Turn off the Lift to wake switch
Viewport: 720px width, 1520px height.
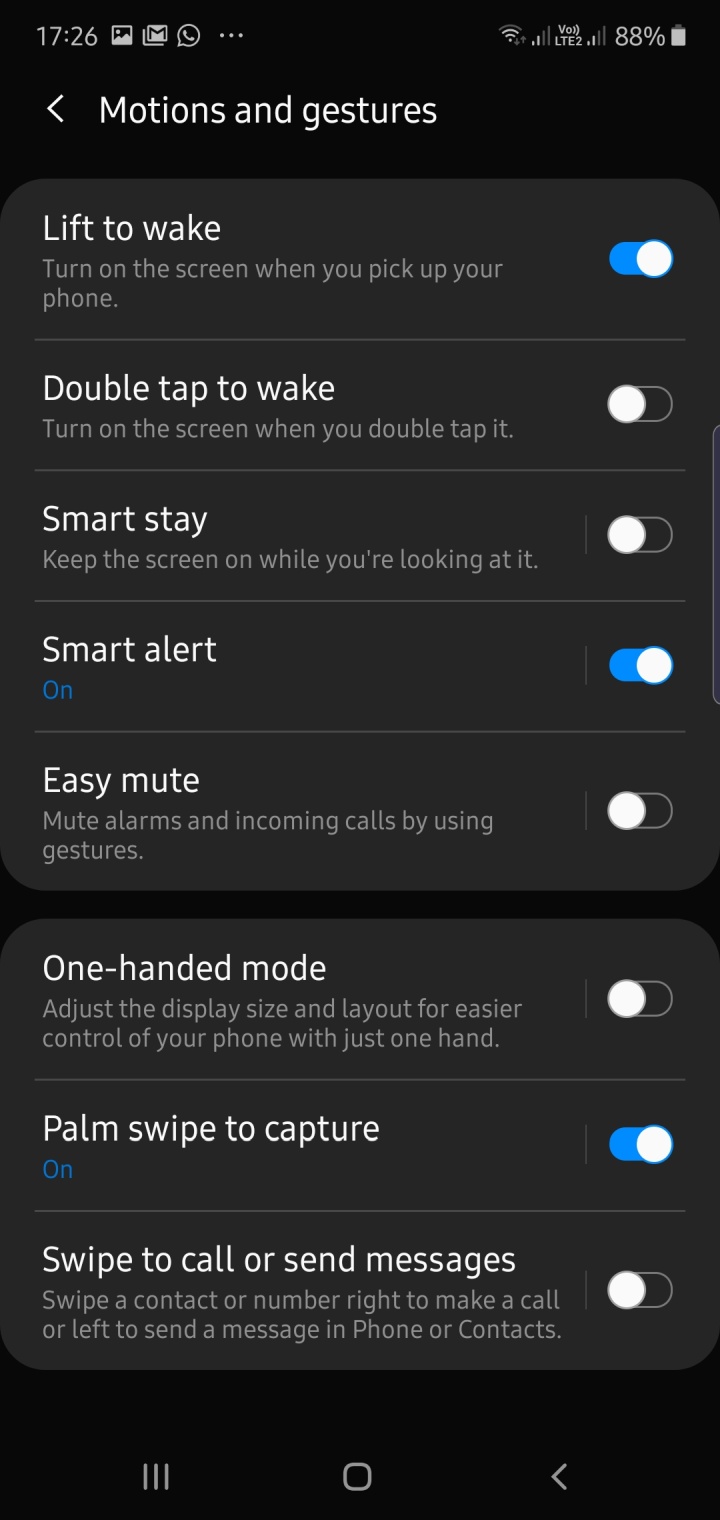[640, 259]
